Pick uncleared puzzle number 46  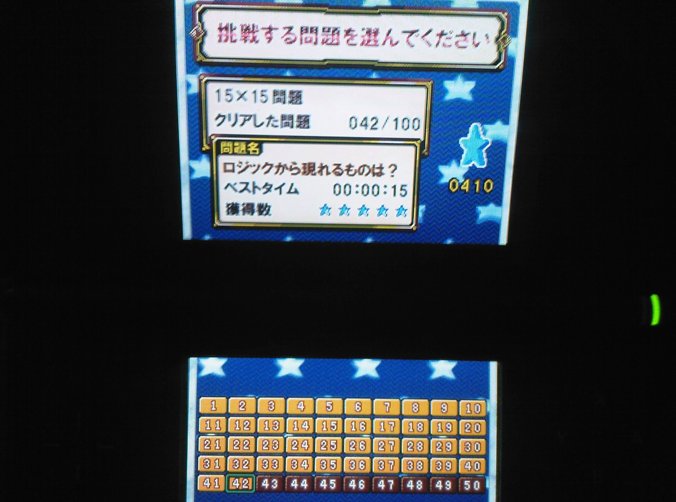point(357,484)
